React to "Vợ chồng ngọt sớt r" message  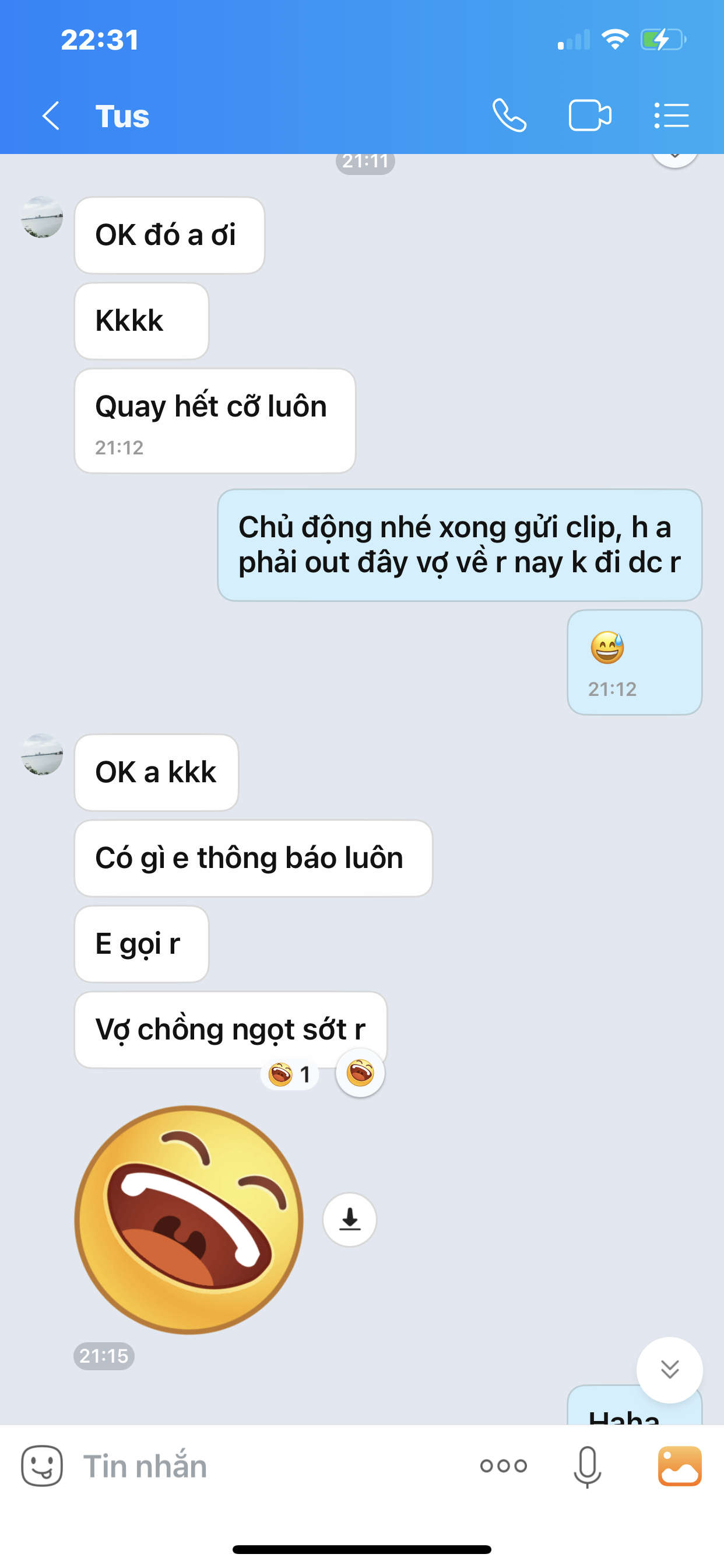coord(360,1073)
